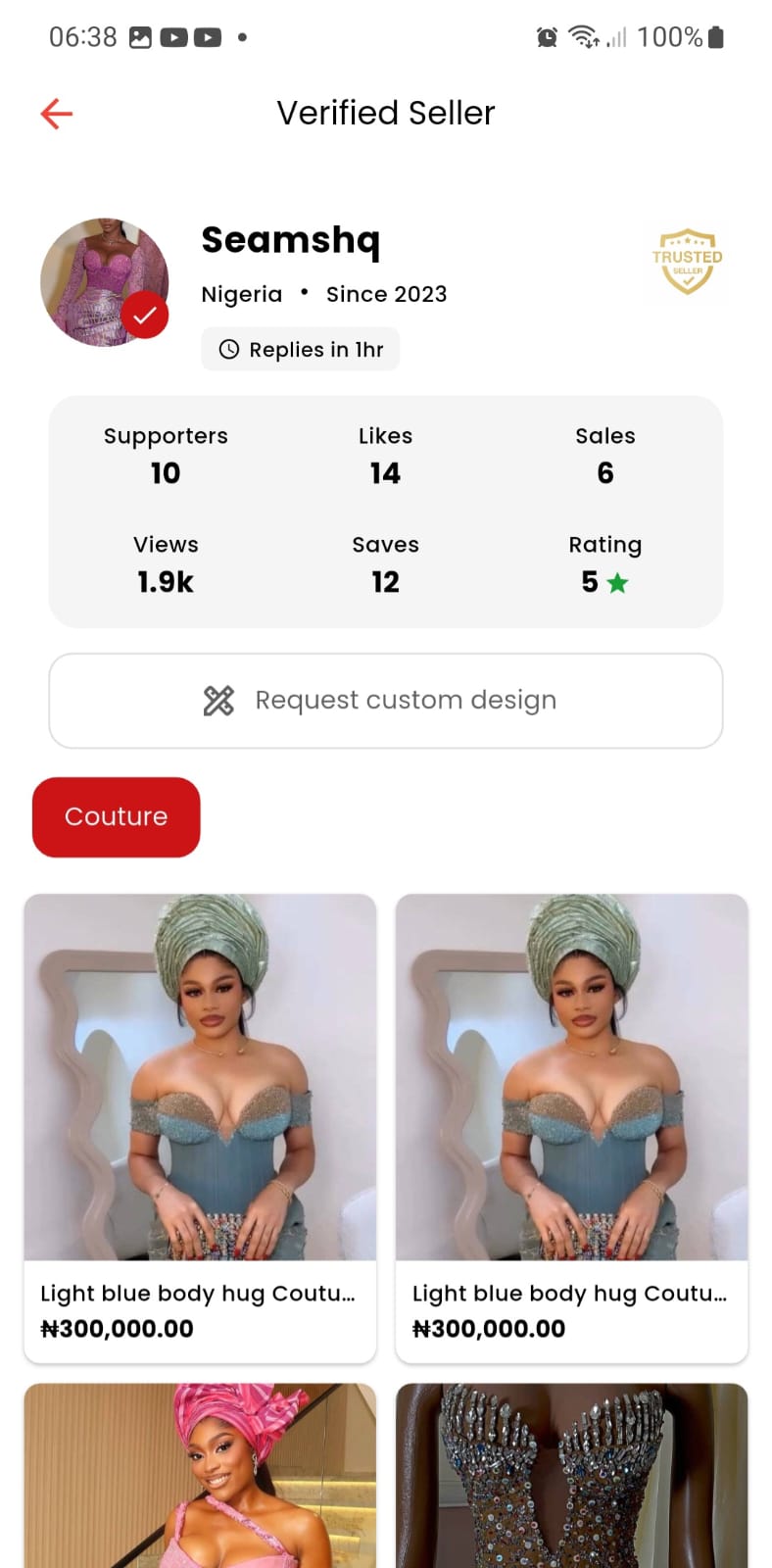772x1568 pixels.
Task: Open the Trusted Seller badge
Action: [687, 262]
